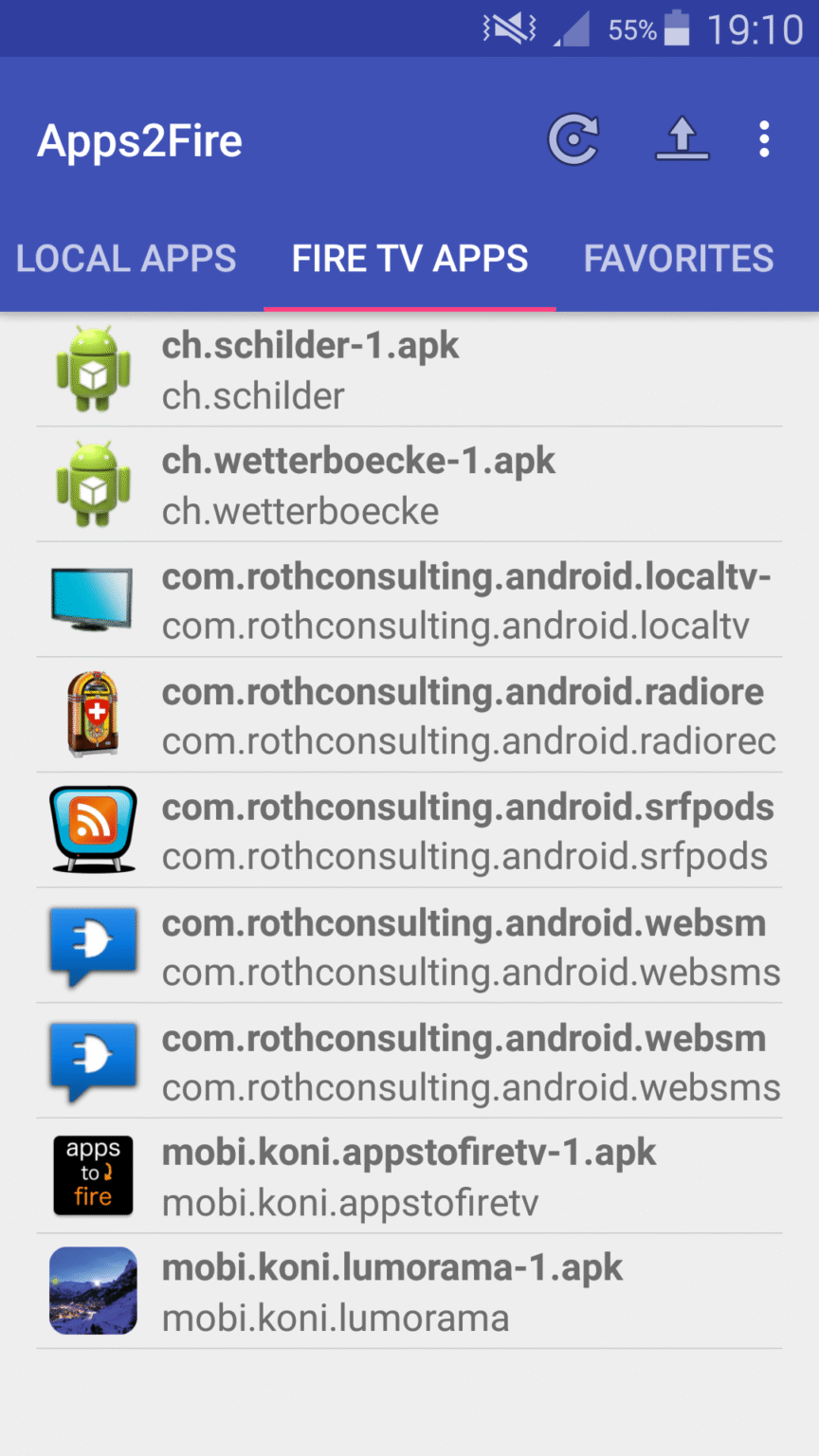This screenshot has width=819, height=1456.
Task: Open the overflow menu with three dots
Action: [764, 137]
